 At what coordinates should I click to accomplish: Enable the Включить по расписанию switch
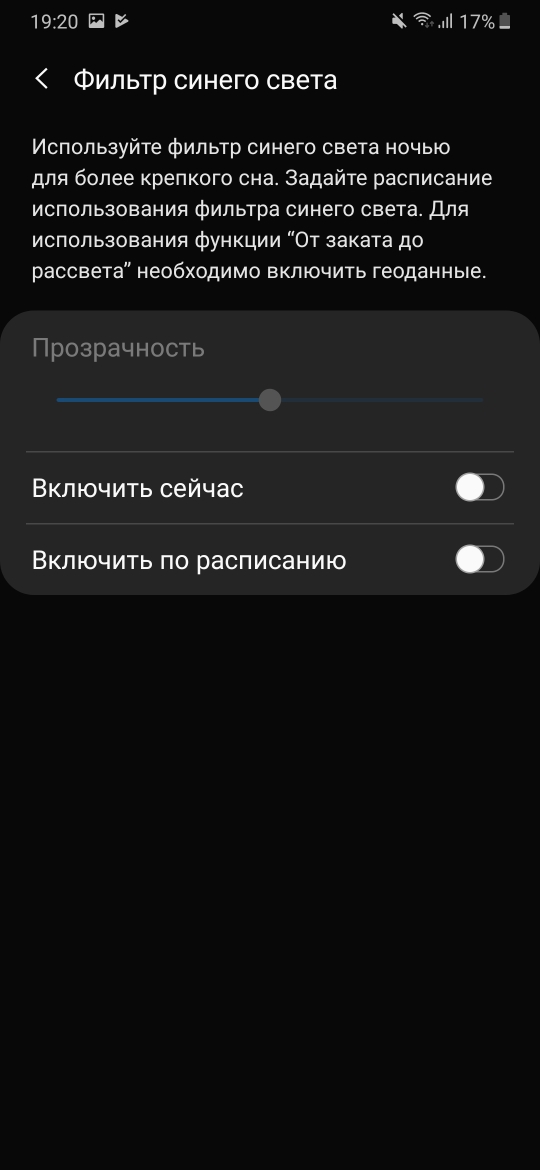pyautogui.click(x=480, y=560)
